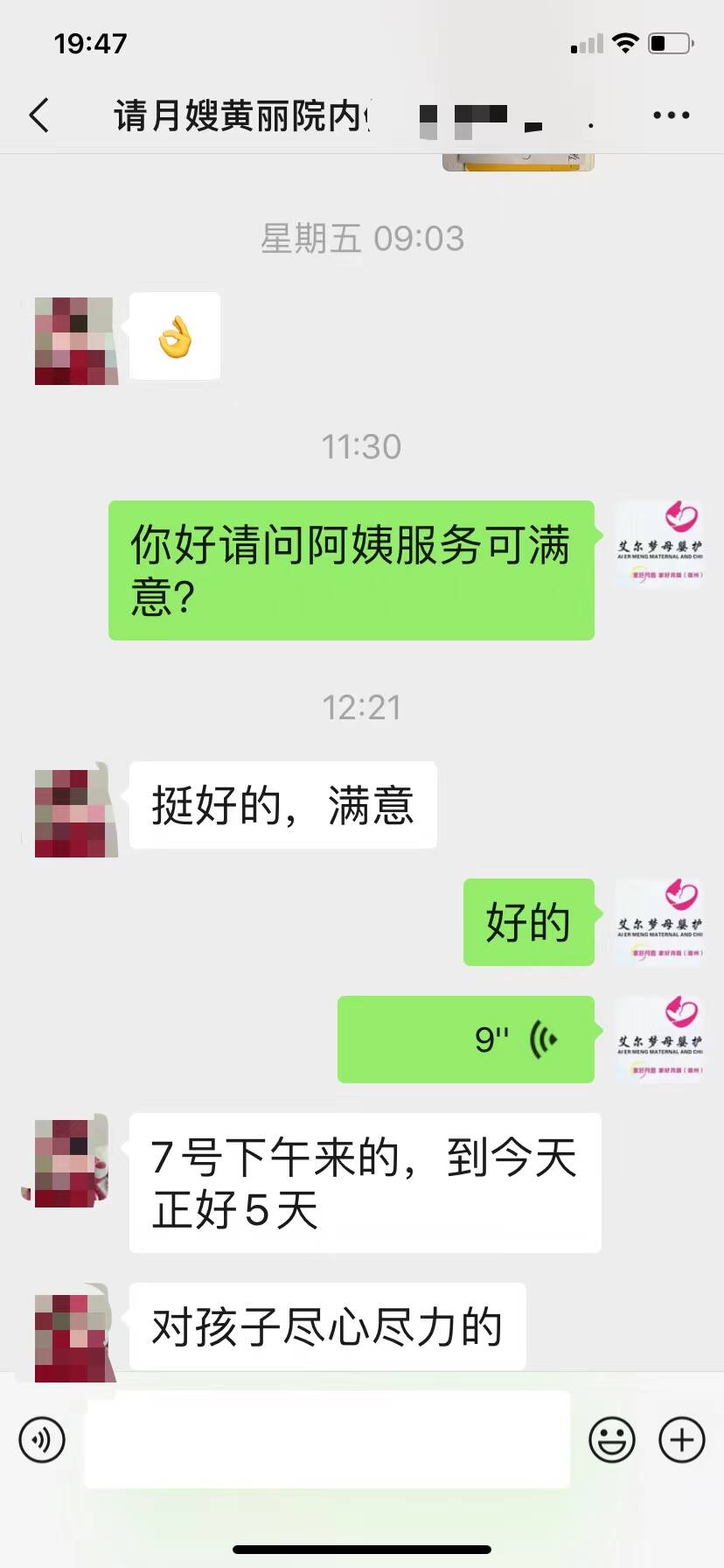This screenshot has width=724, height=1568.
Task: Play the 9-second voice message
Action: tap(466, 1039)
